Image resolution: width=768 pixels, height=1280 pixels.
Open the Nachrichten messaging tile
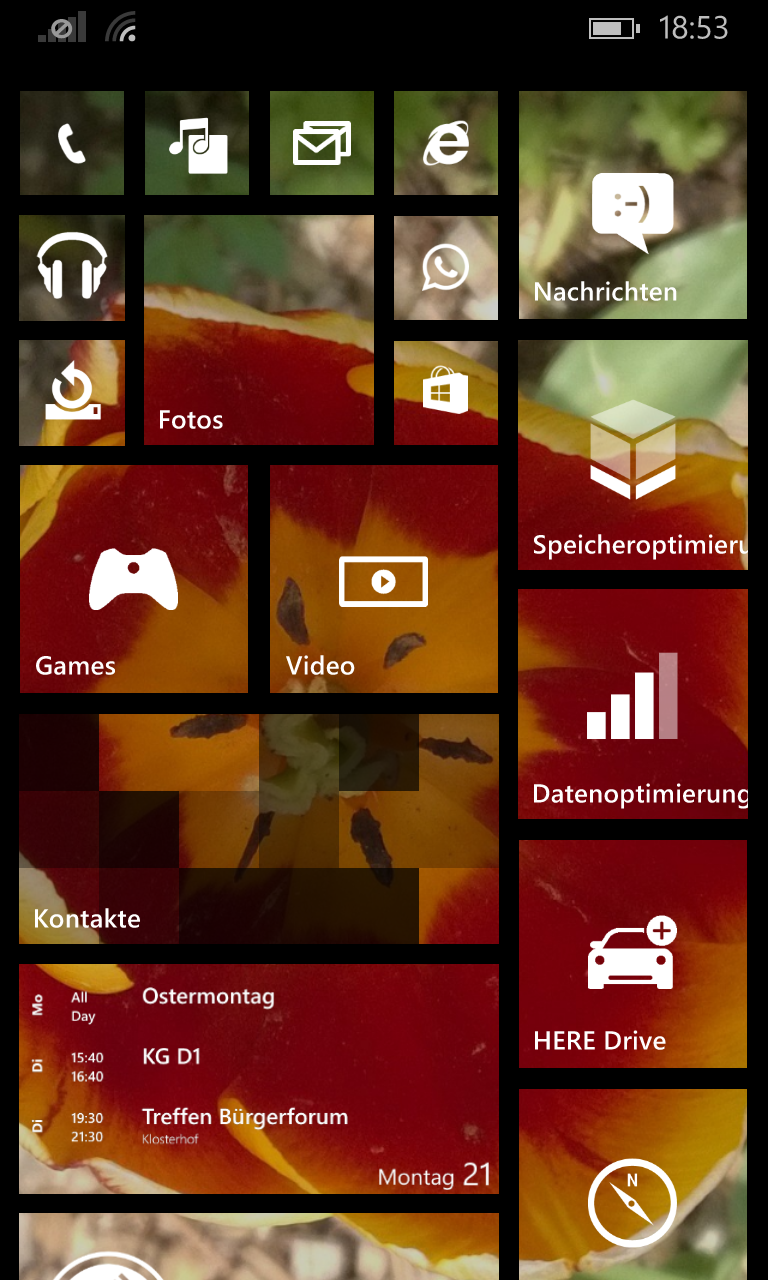pos(633,205)
